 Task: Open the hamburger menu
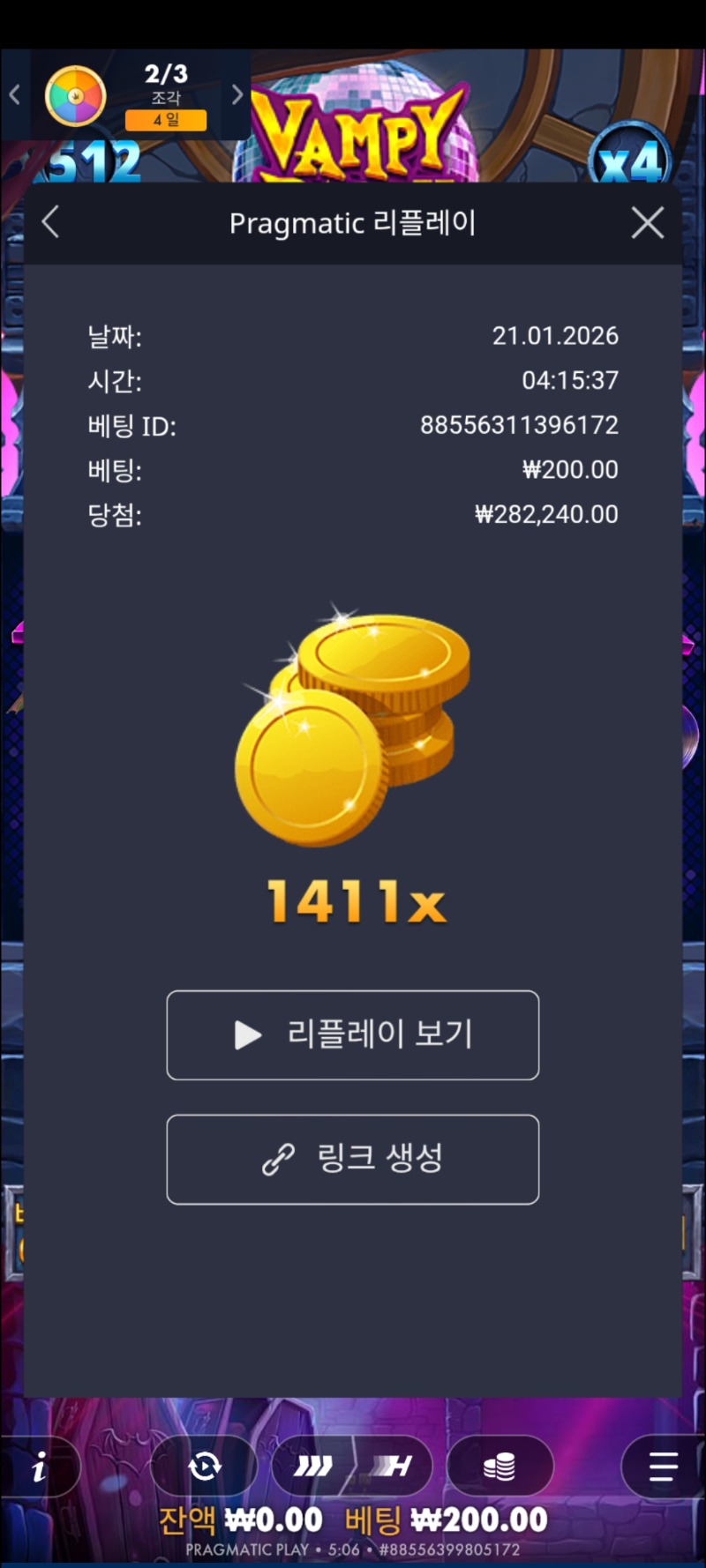tap(663, 1467)
